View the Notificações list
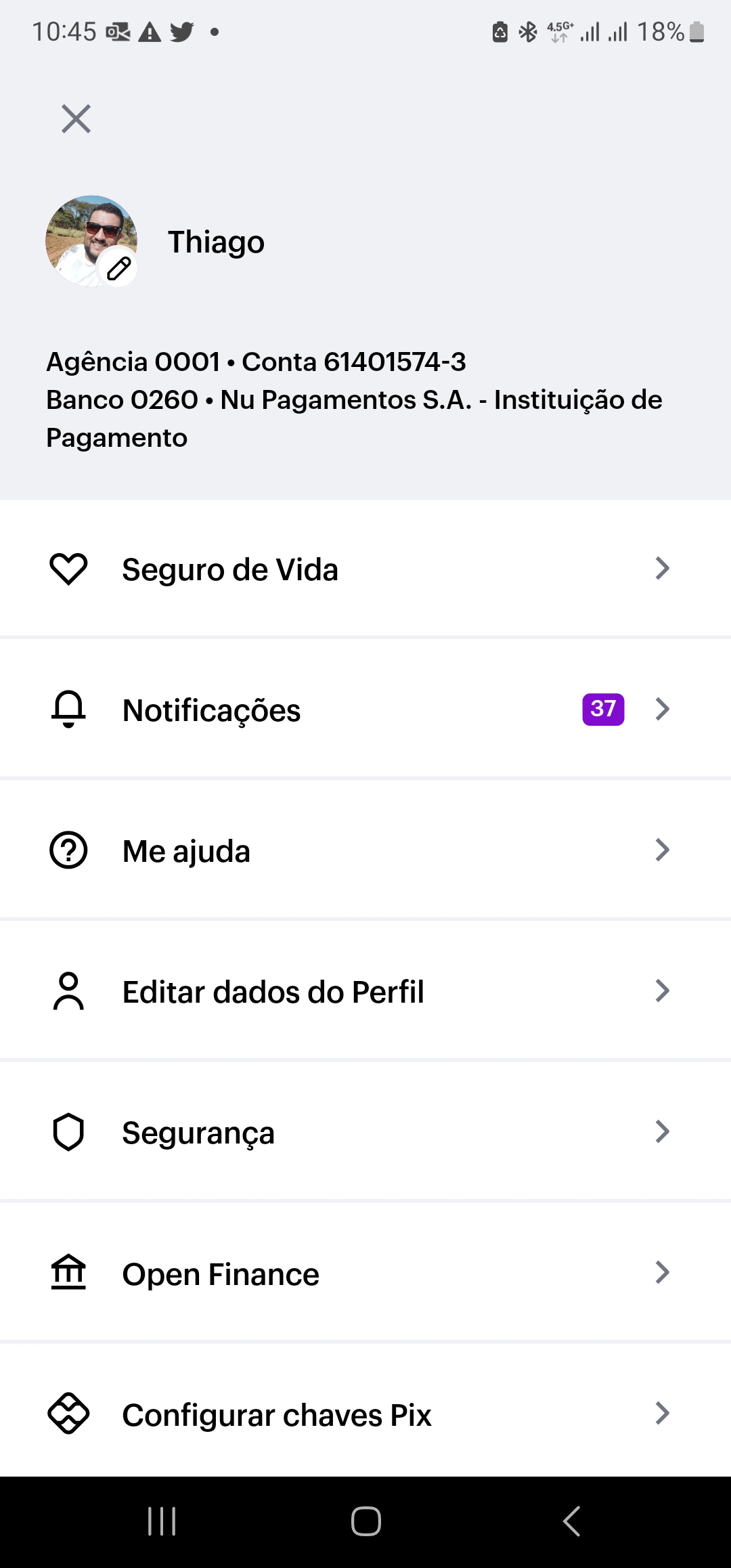This screenshot has width=731, height=1568. 365,710
